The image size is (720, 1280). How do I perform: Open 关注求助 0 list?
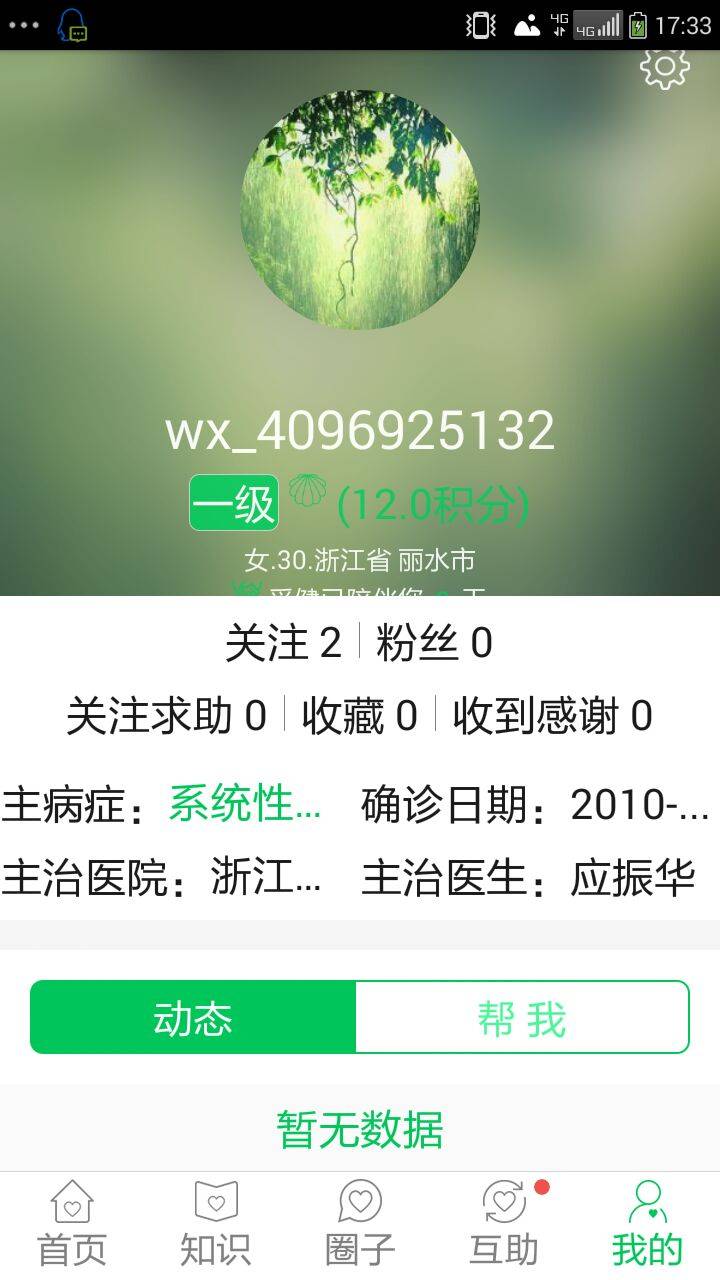[x=166, y=716]
